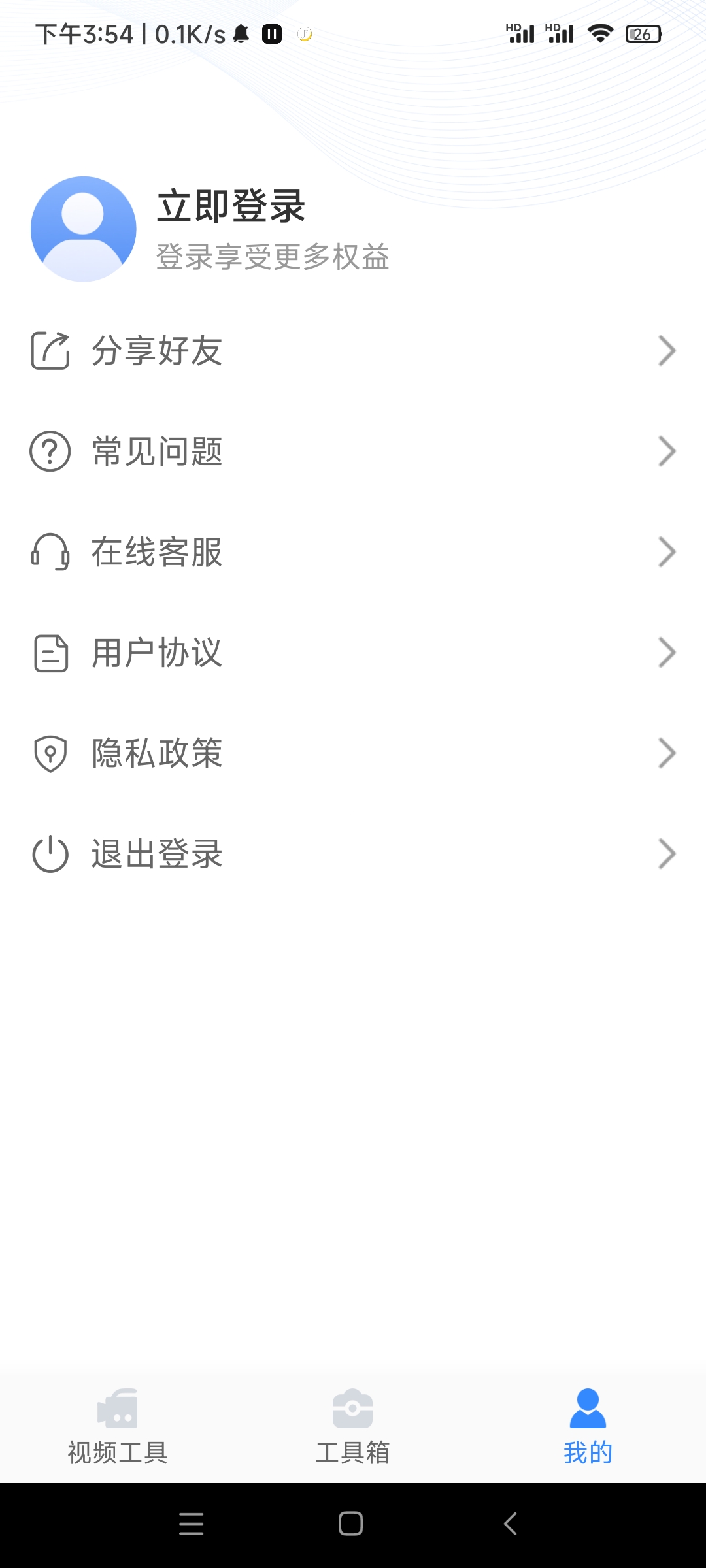
Task: Expand 分享好友 via its right chevron
Action: tap(667, 351)
